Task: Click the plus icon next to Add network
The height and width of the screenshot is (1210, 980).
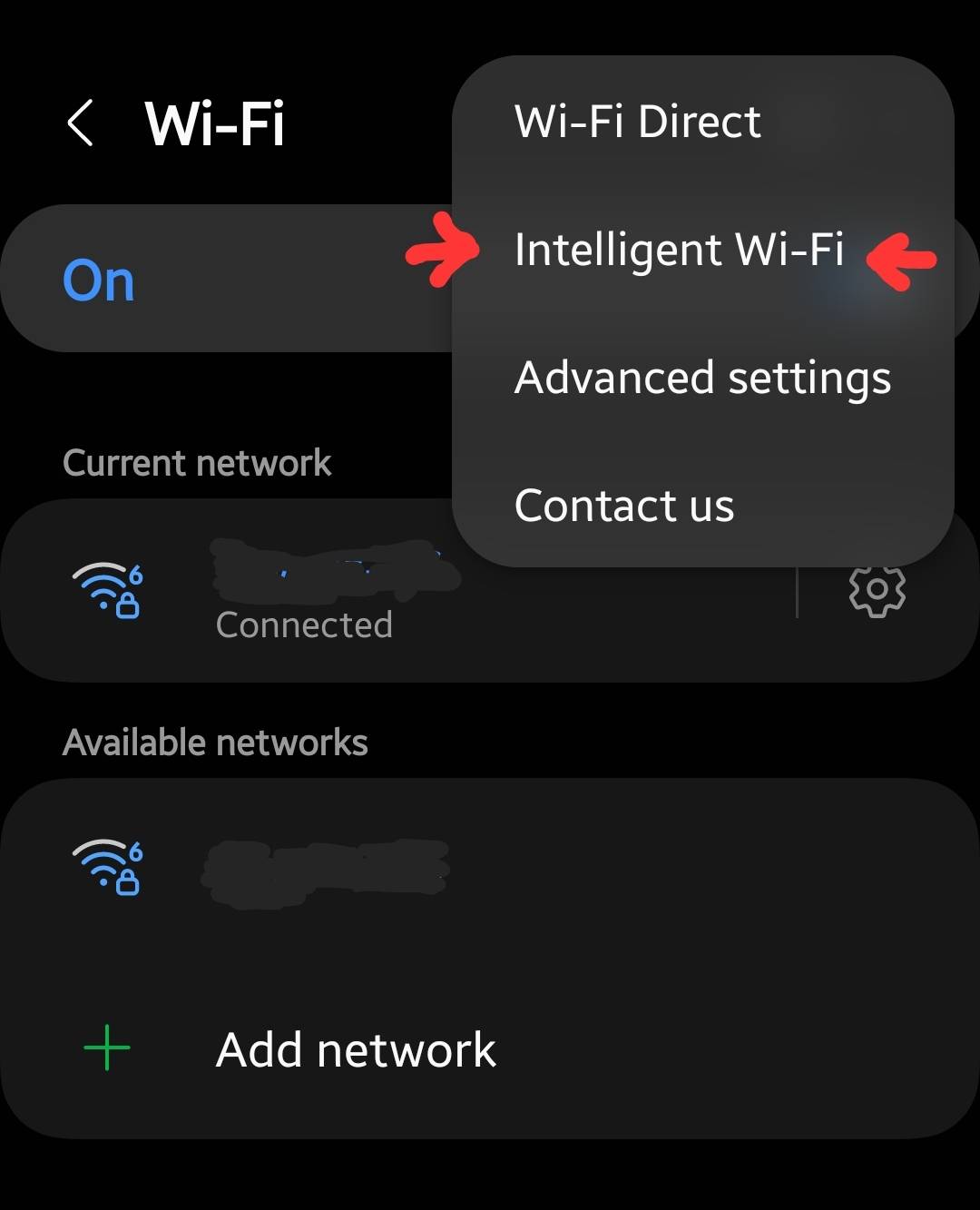Action: (104, 1048)
